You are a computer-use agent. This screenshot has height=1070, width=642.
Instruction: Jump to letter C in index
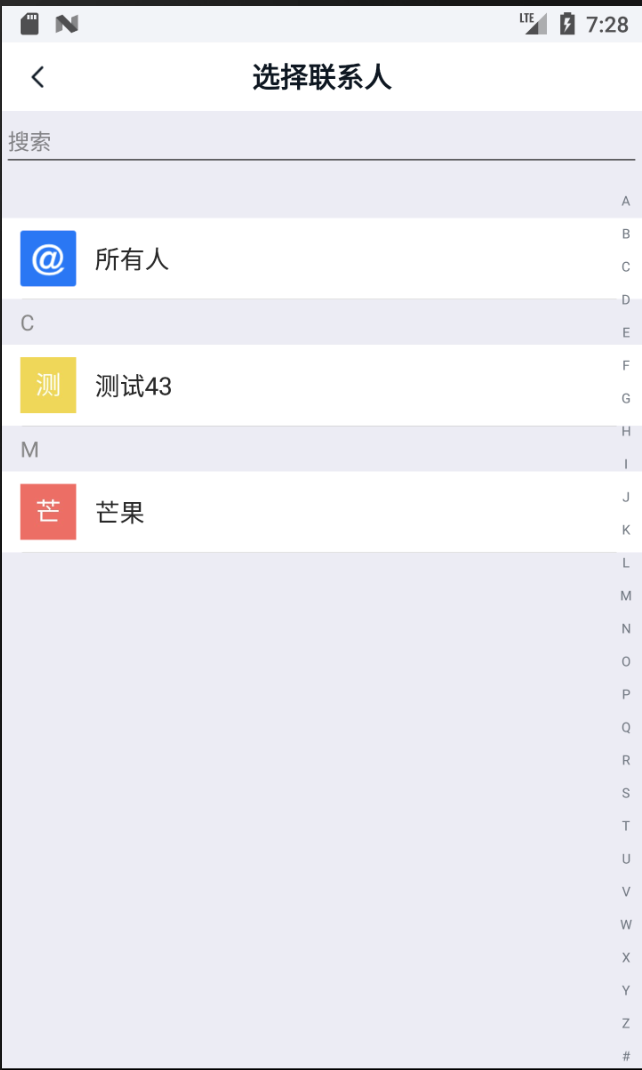coord(626,267)
